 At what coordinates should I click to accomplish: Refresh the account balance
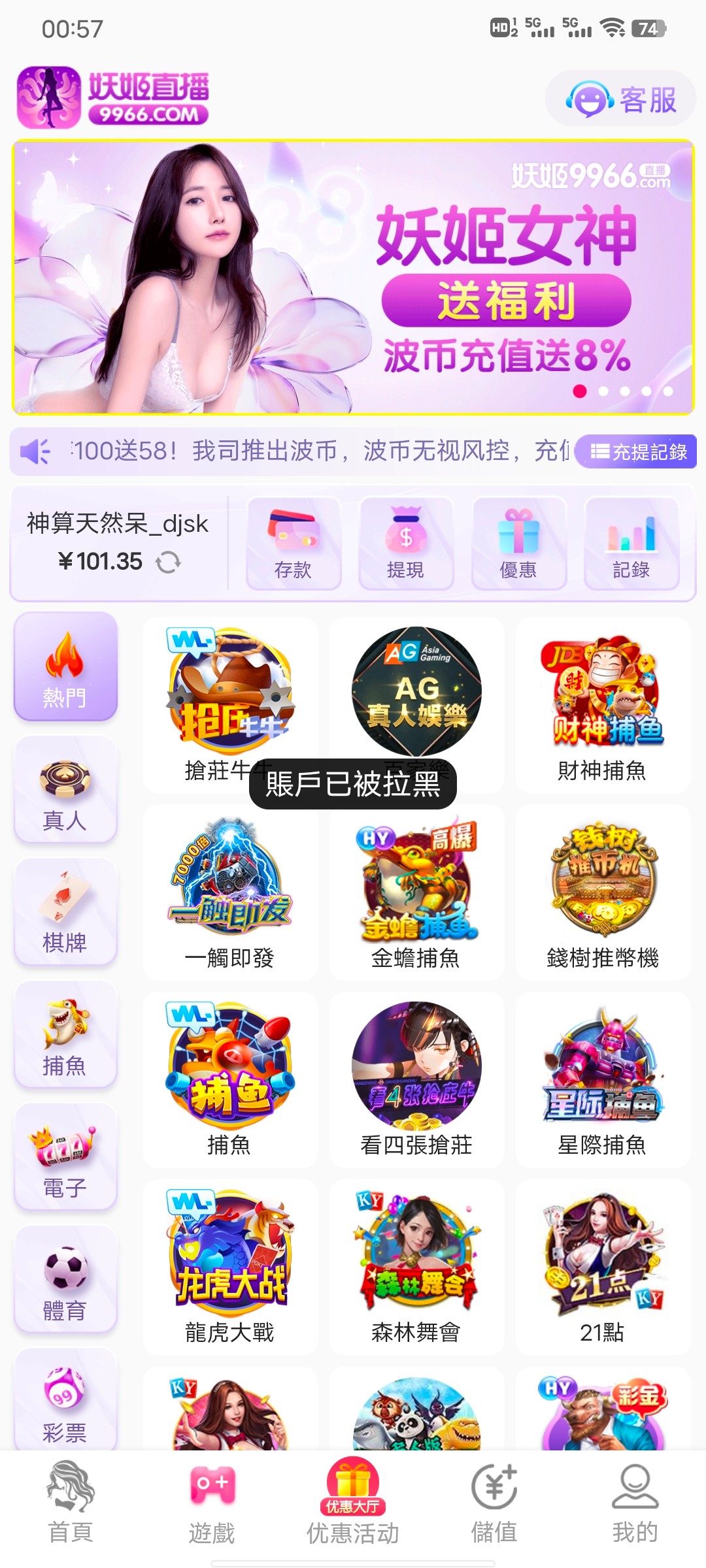[168, 562]
